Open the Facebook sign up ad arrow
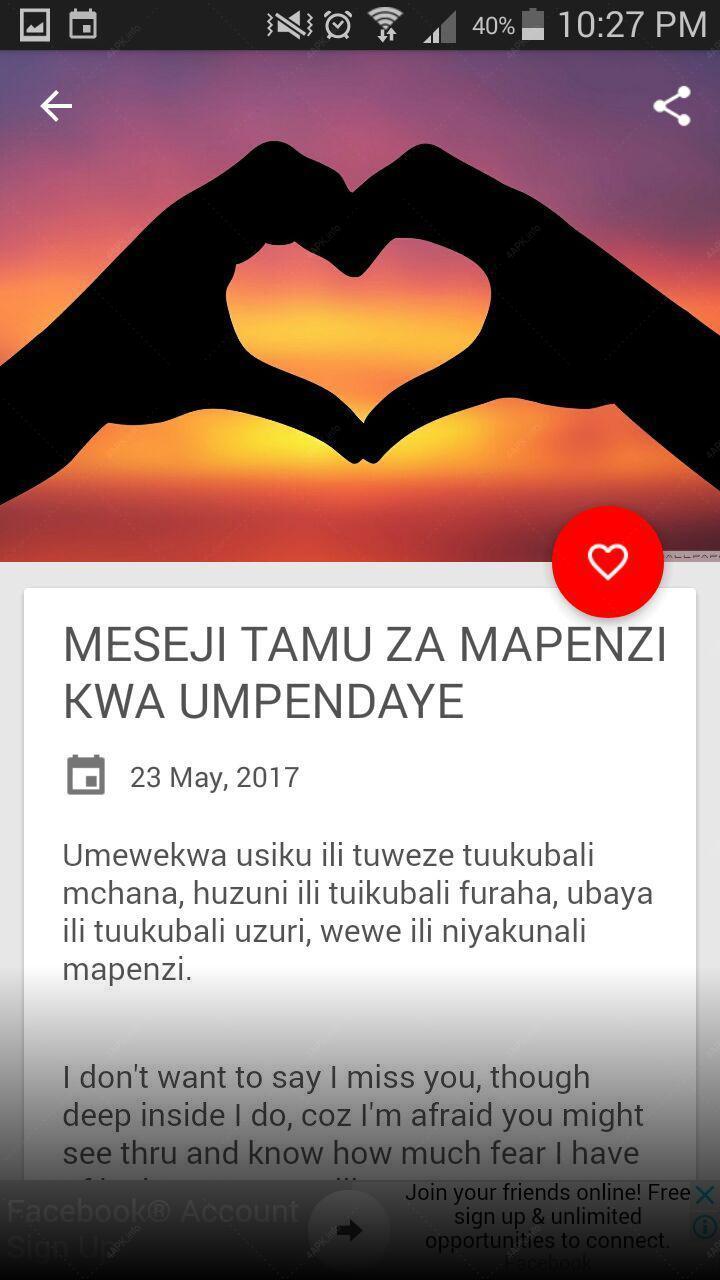The height and width of the screenshot is (1280, 720). [x=348, y=1231]
